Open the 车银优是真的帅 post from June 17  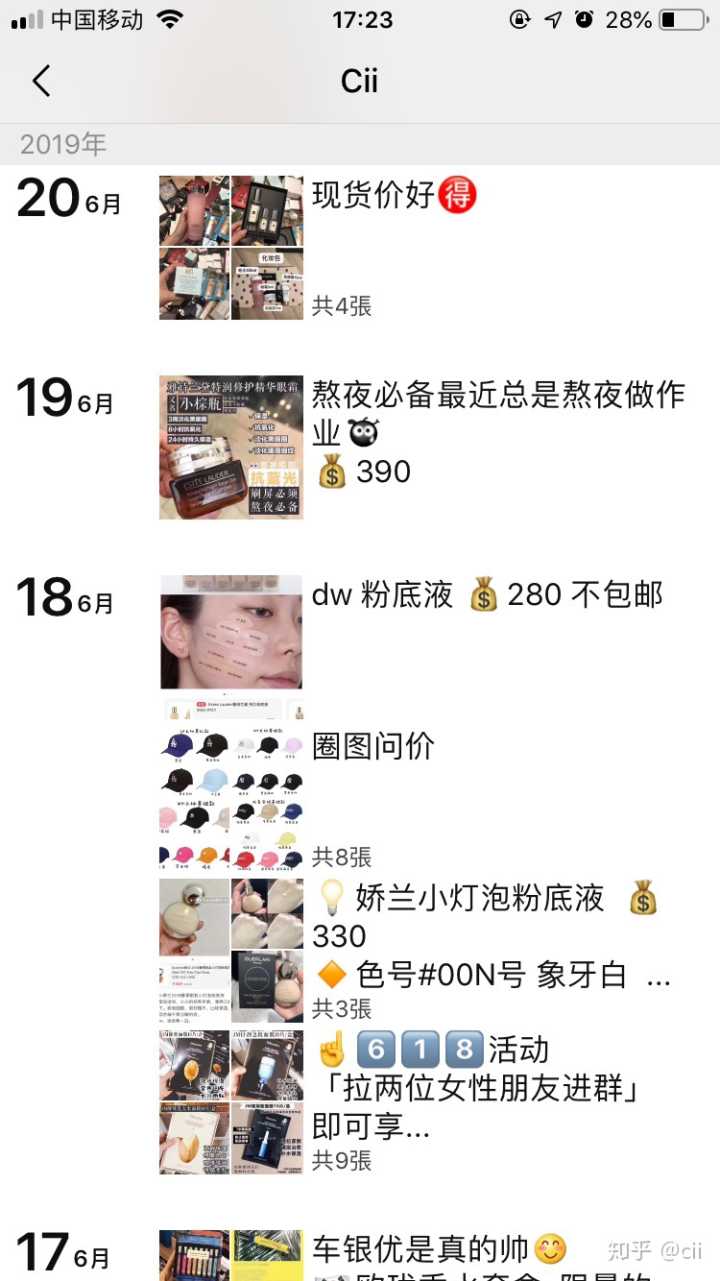tap(420, 1250)
